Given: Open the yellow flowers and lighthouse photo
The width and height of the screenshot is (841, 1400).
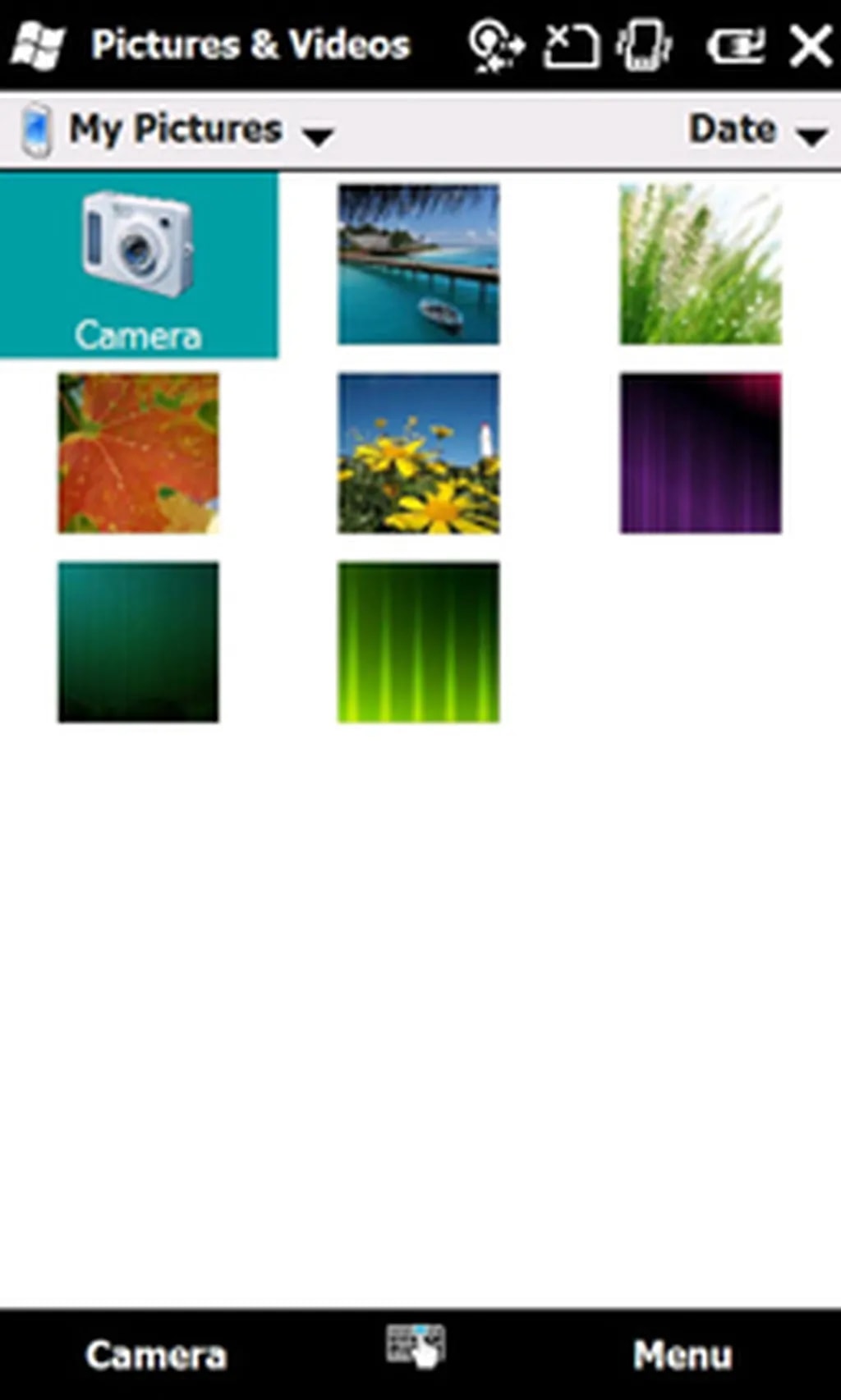Looking at the screenshot, I should 418,453.
